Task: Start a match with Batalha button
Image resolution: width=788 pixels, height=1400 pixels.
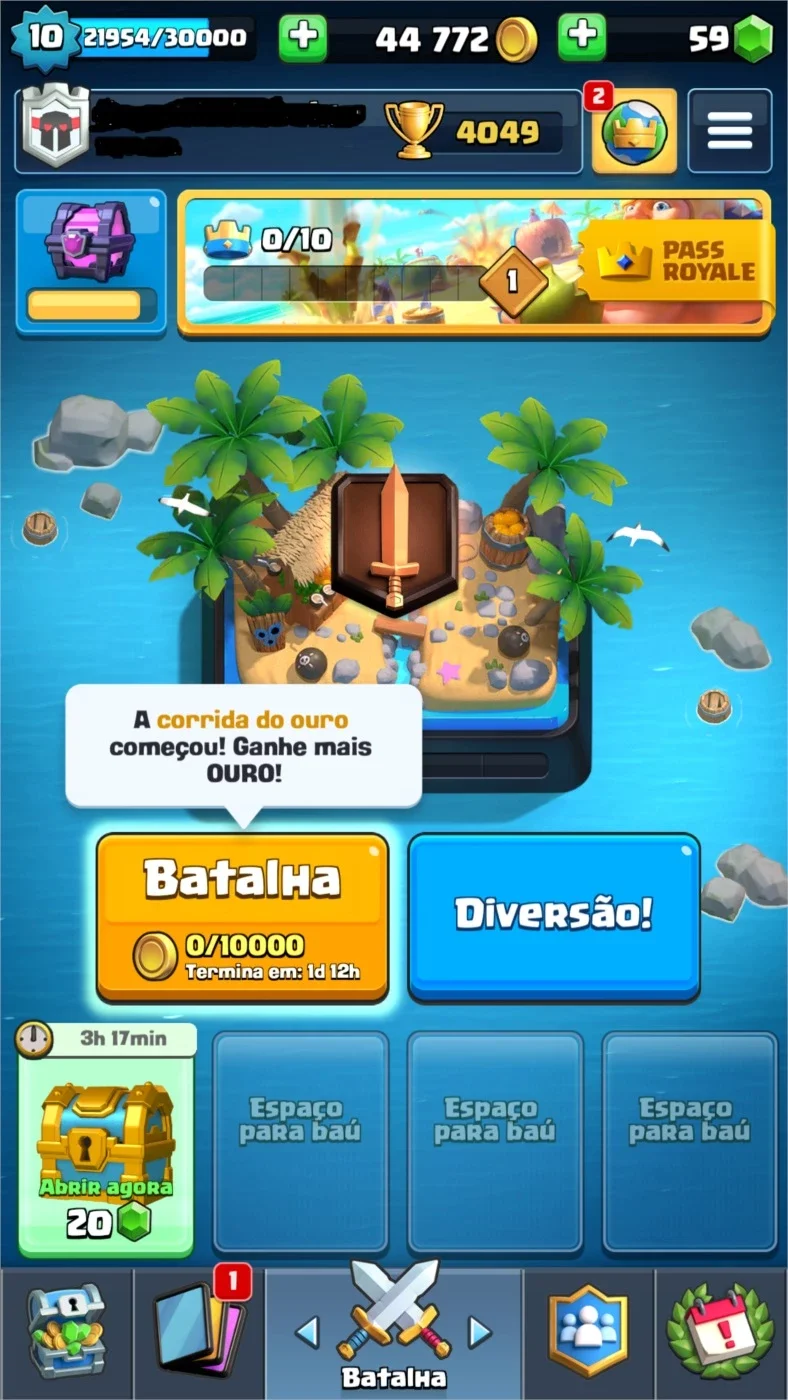Action: pos(243,918)
